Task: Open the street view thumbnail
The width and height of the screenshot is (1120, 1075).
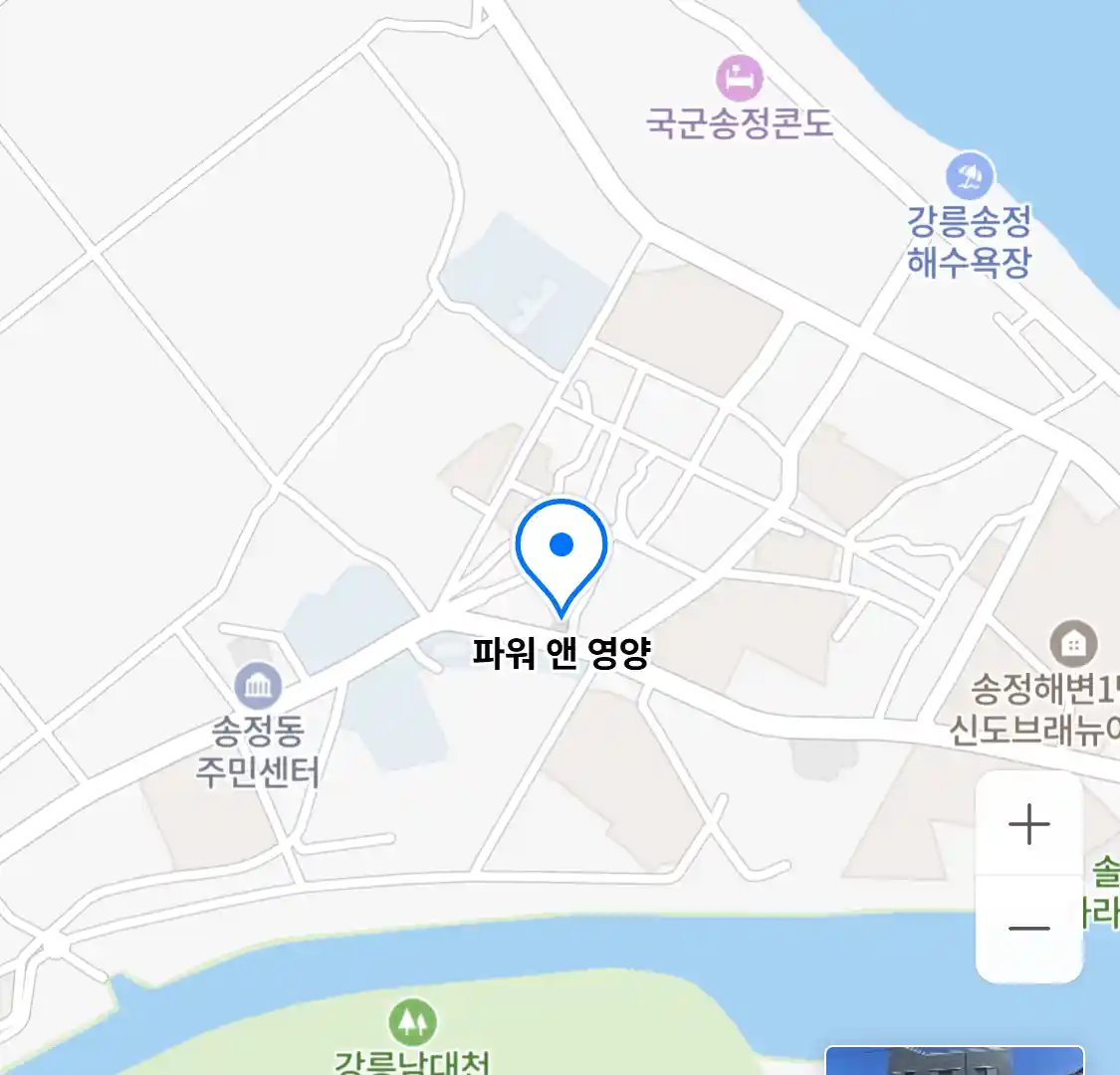Action: 954,1060
